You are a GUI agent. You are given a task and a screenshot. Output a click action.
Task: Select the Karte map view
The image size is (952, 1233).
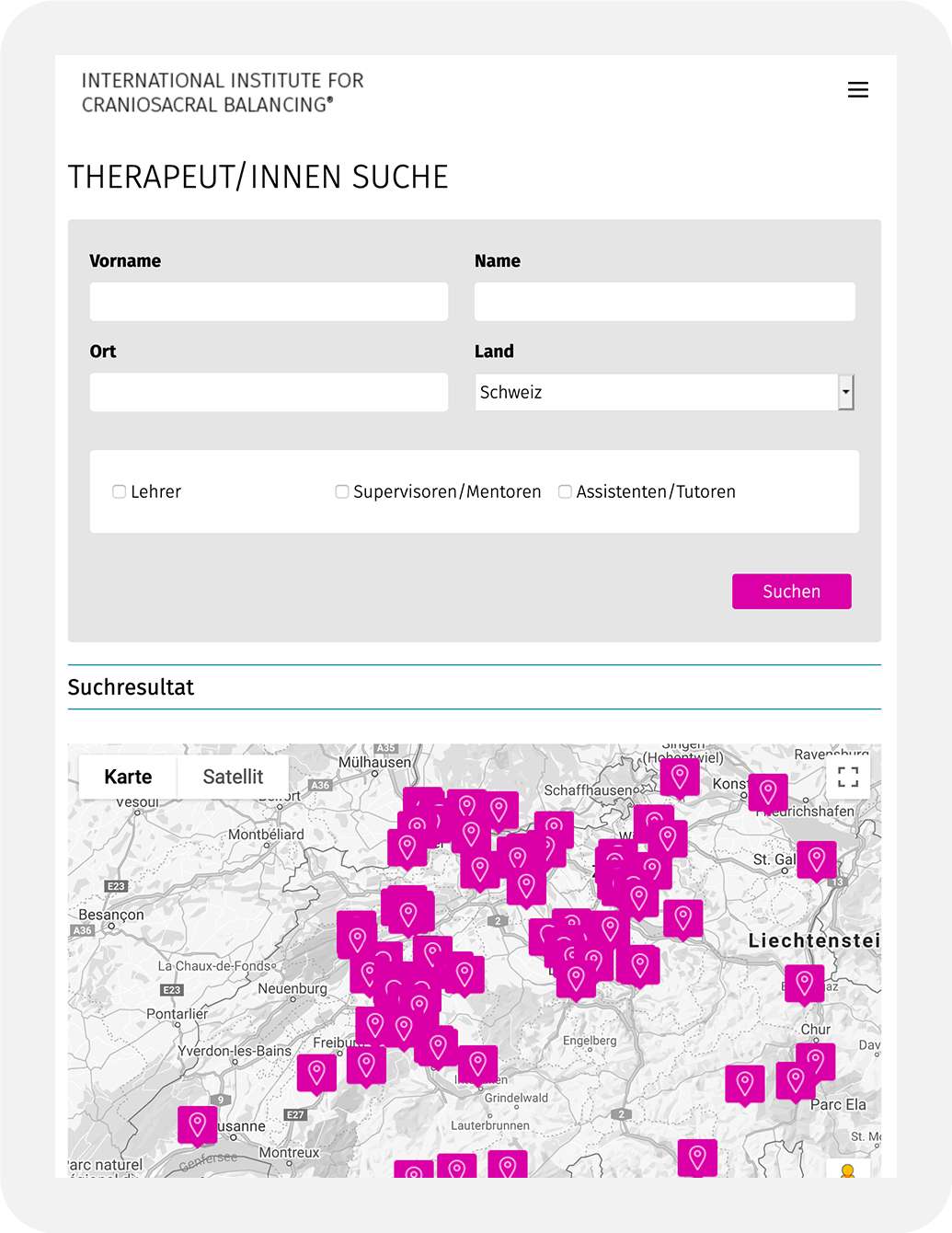pos(128,777)
